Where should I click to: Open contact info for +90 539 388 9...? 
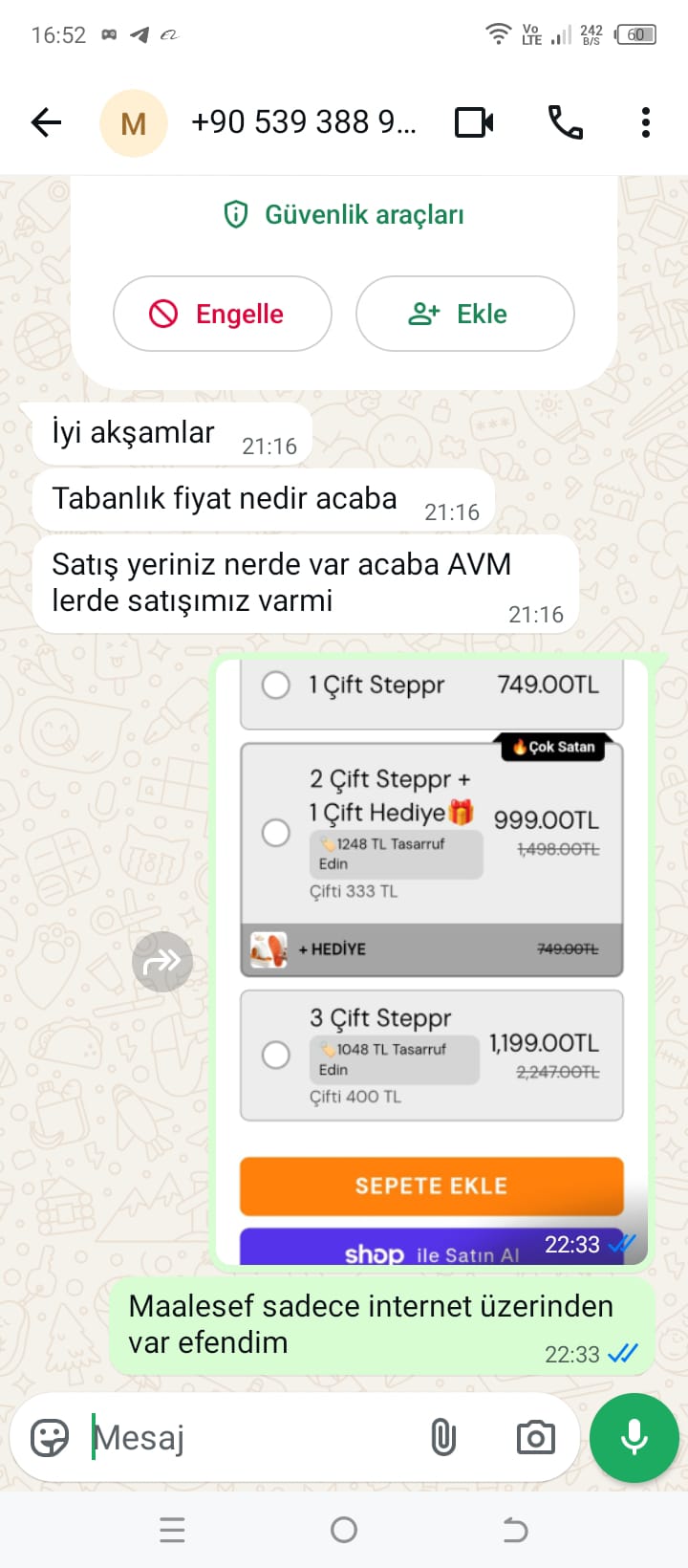(x=303, y=122)
